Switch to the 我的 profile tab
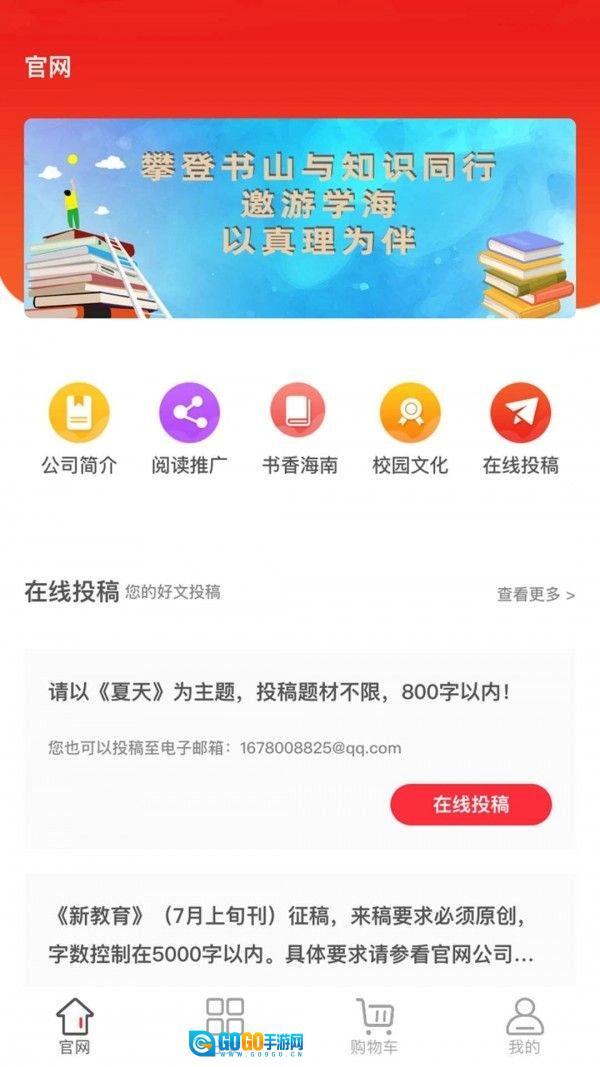This screenshot has height=1067, width=600. (524, 1025)
